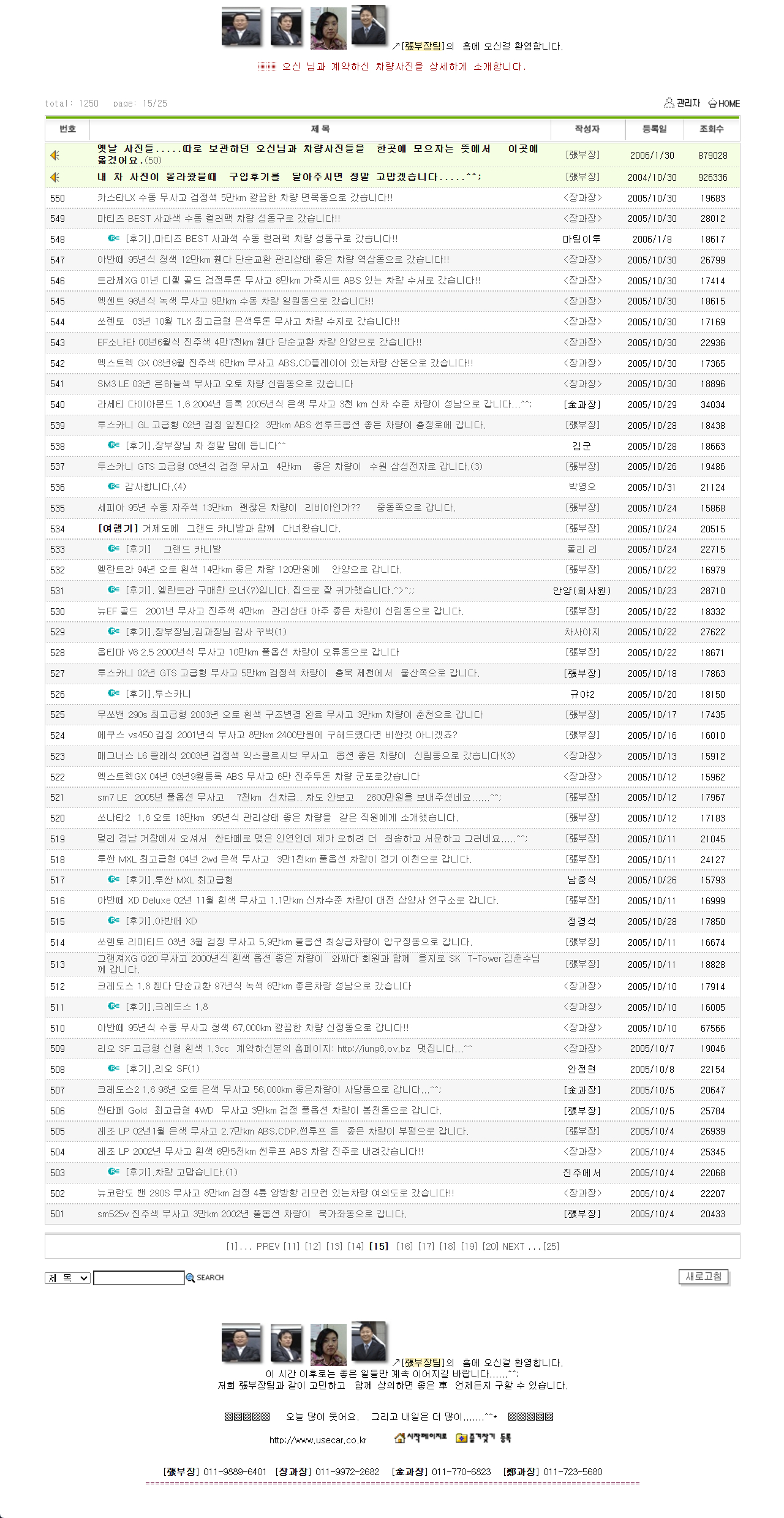Select the NEXT pagination link
Image resolution: width=784 pixels, height=1518 pixels.
(513, 1247)
